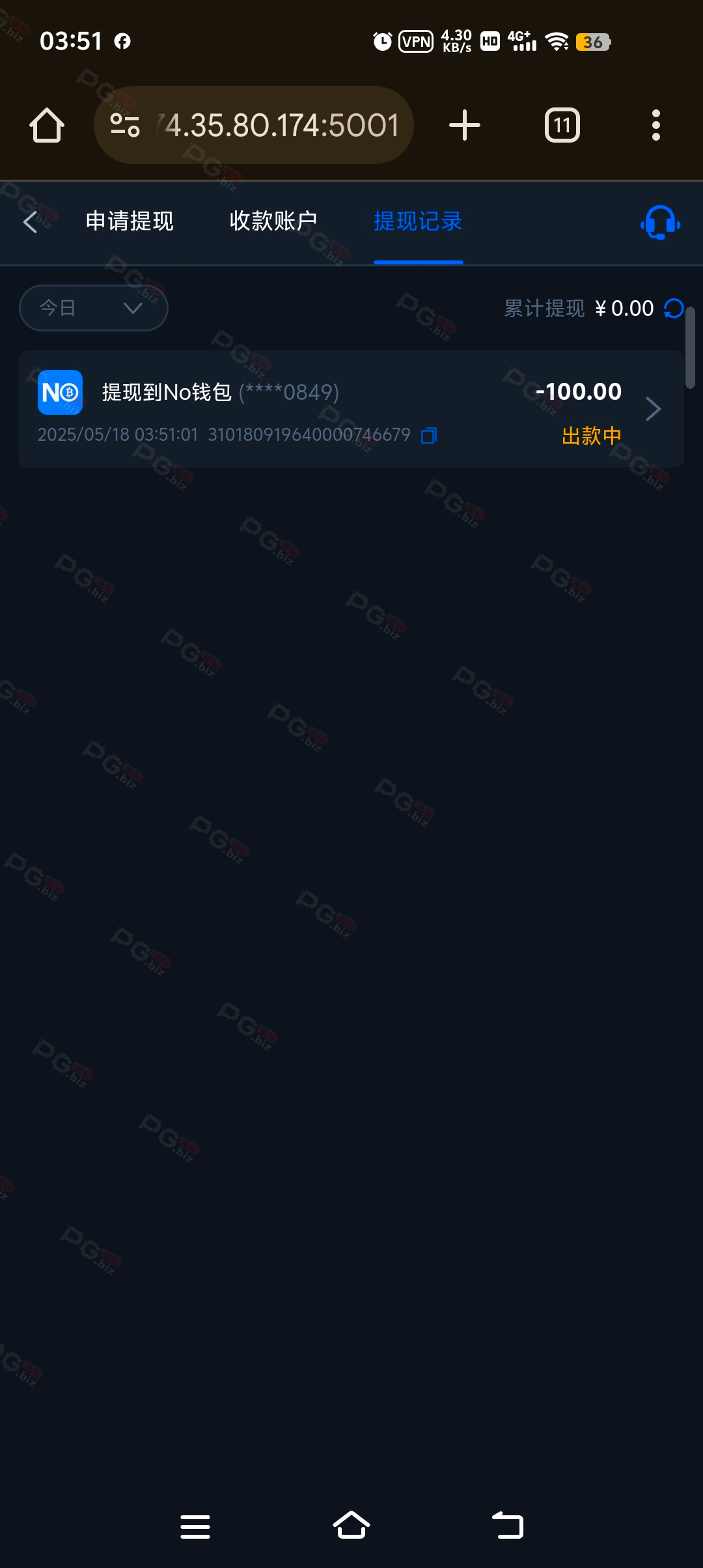Open a new browser tab

[x=465, y=125]
